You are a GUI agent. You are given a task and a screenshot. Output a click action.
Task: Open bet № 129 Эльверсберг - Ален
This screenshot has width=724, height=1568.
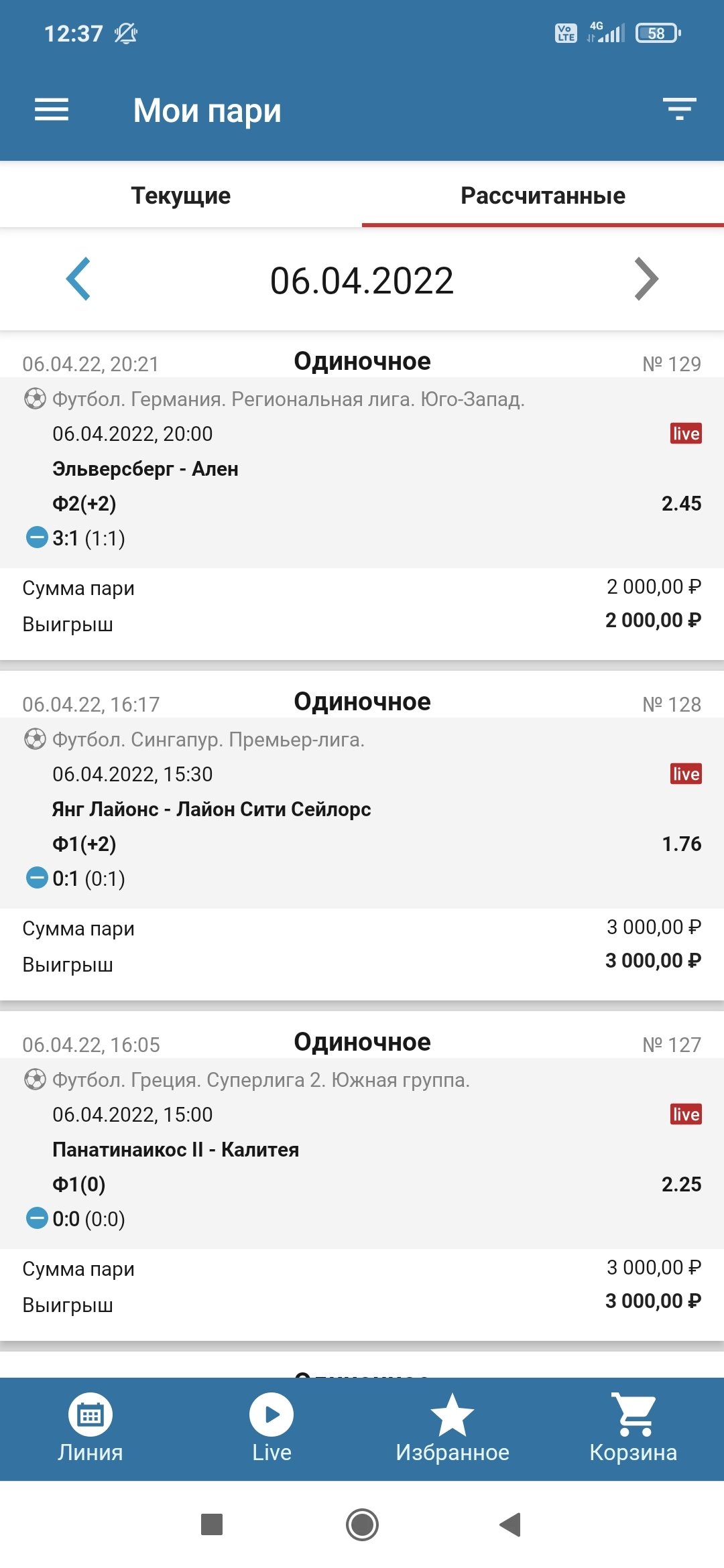(362, 469)
